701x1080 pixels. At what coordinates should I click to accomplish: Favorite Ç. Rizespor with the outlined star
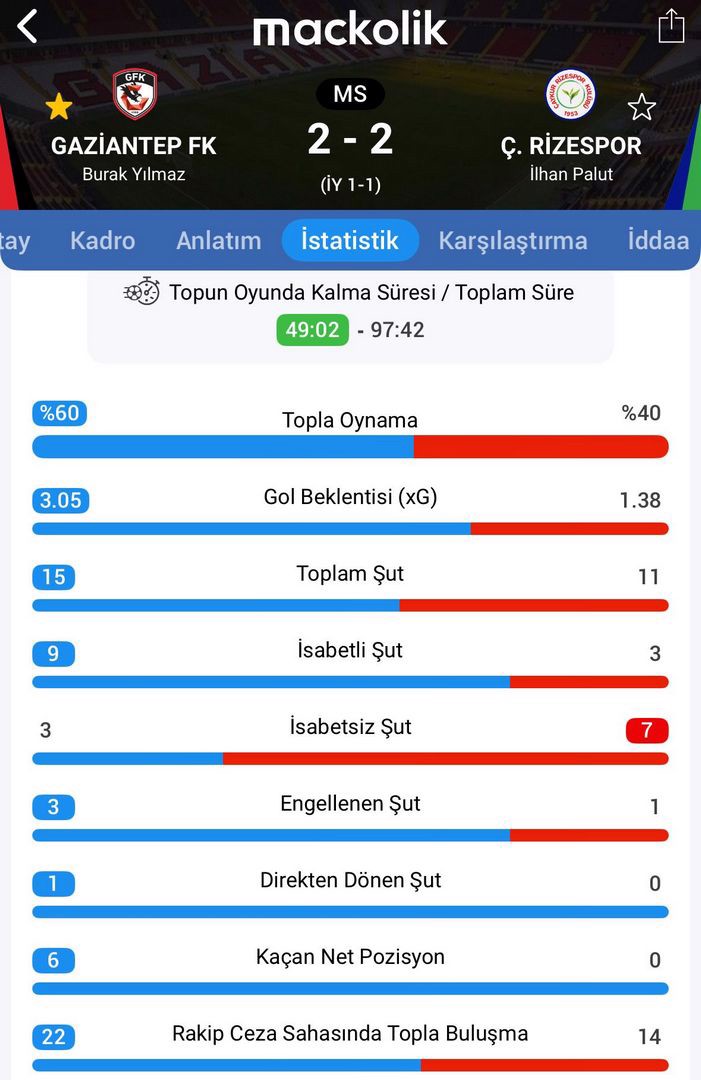[x=641, y=107]
